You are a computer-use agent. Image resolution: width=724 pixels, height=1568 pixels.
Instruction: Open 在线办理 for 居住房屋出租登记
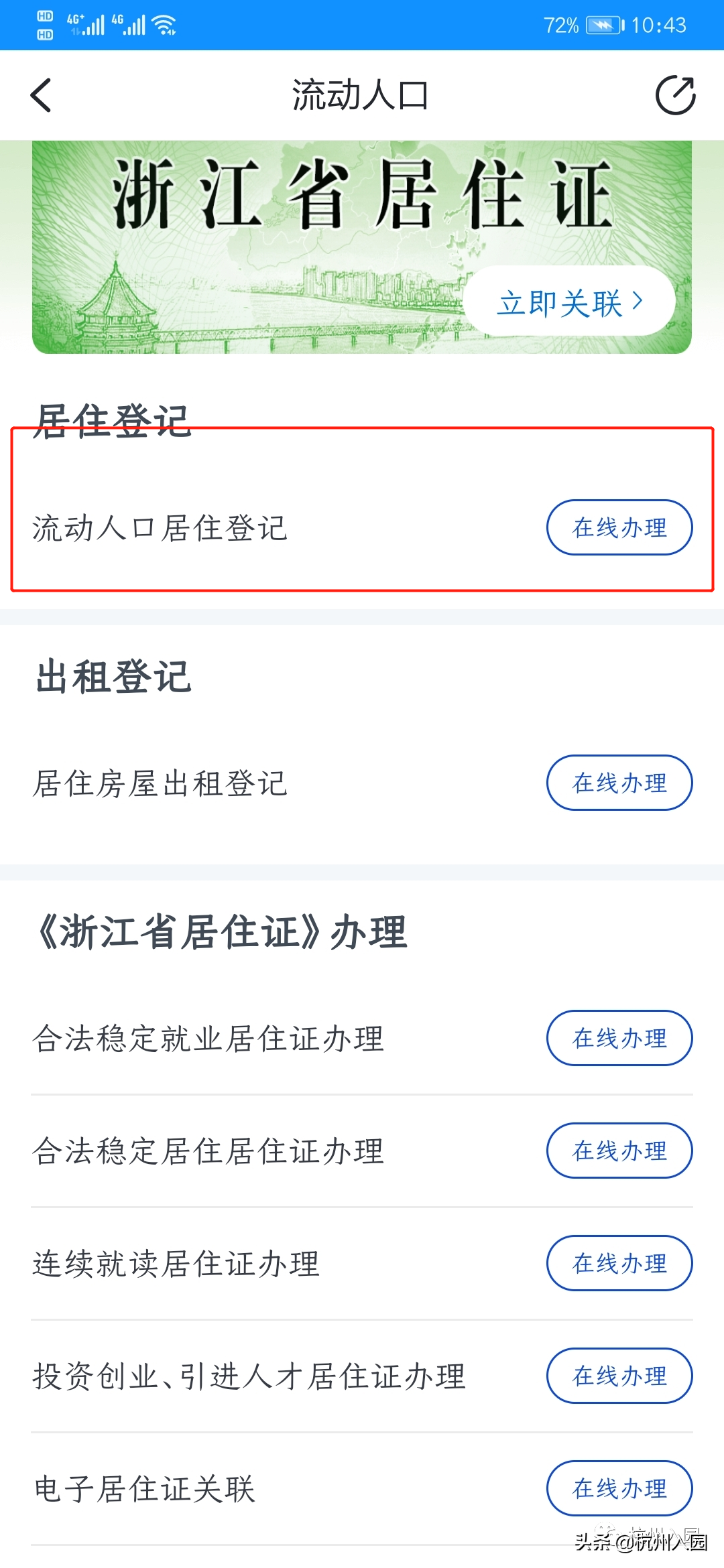[x=619, y=783]
